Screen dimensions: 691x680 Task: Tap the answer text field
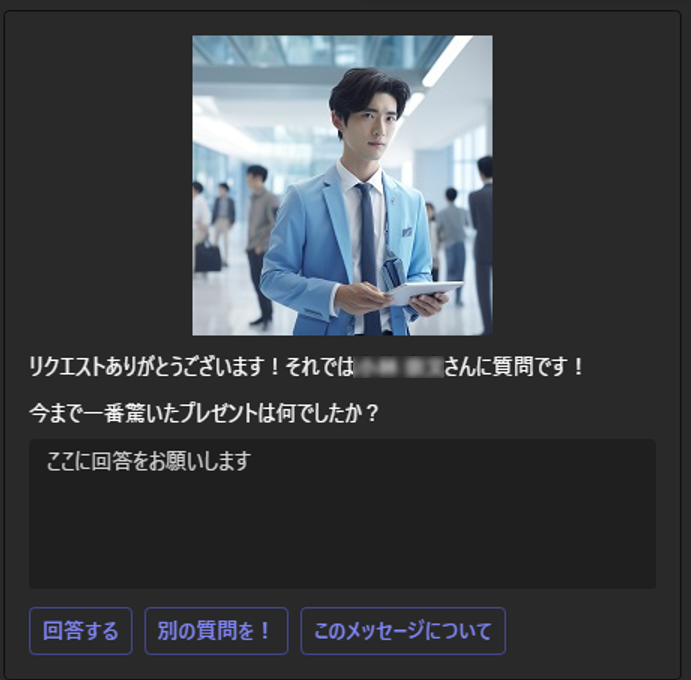click(342, 513)
